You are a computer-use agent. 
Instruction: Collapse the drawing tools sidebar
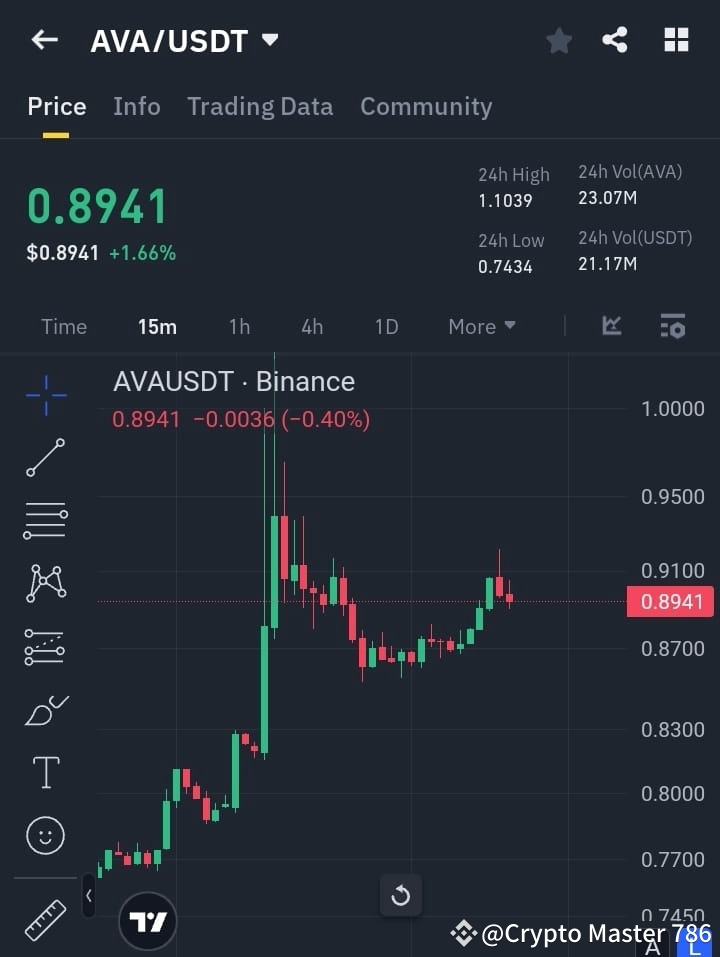click(88, 897)
